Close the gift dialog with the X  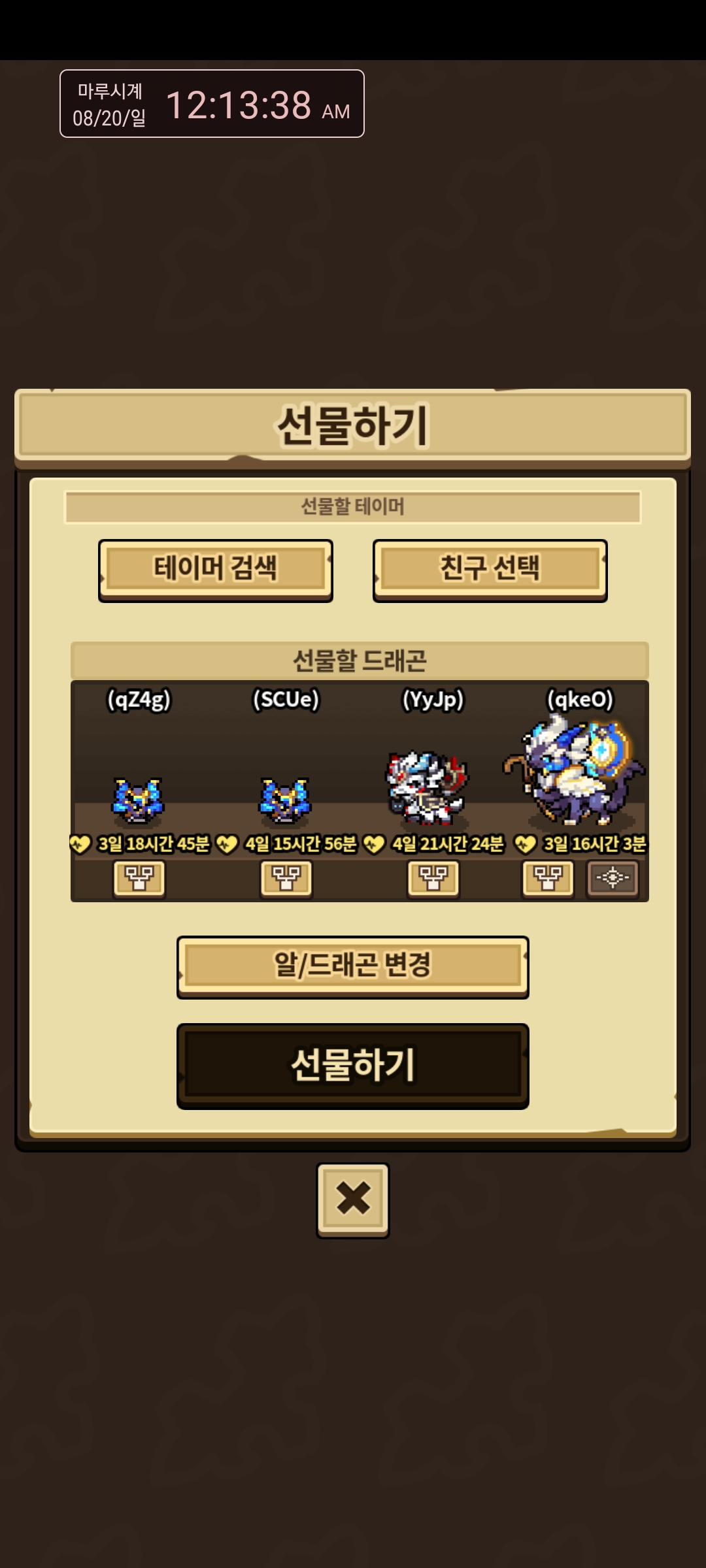coord(353,1200)
